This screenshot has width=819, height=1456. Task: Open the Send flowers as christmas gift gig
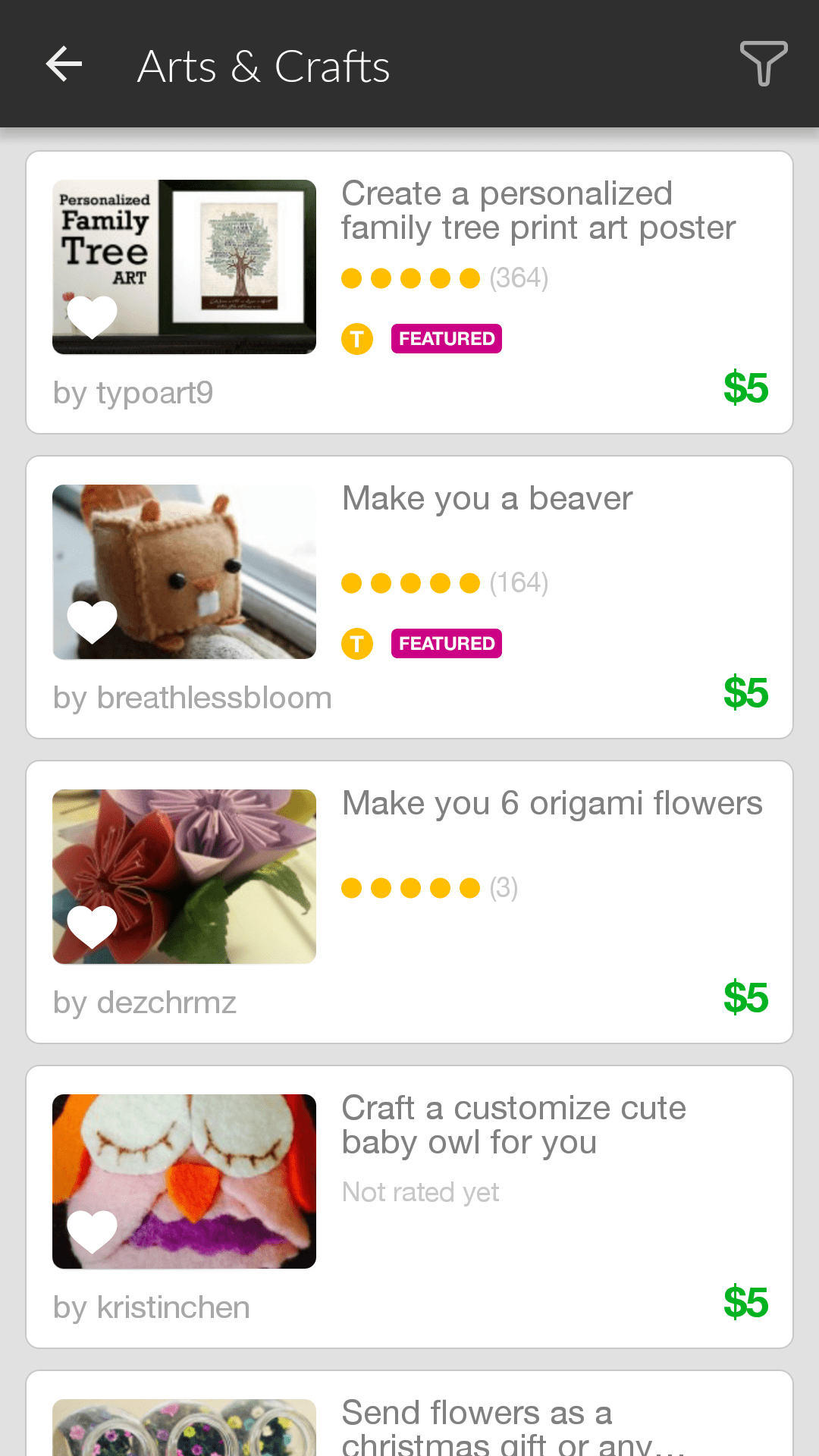click(409, 1414)
